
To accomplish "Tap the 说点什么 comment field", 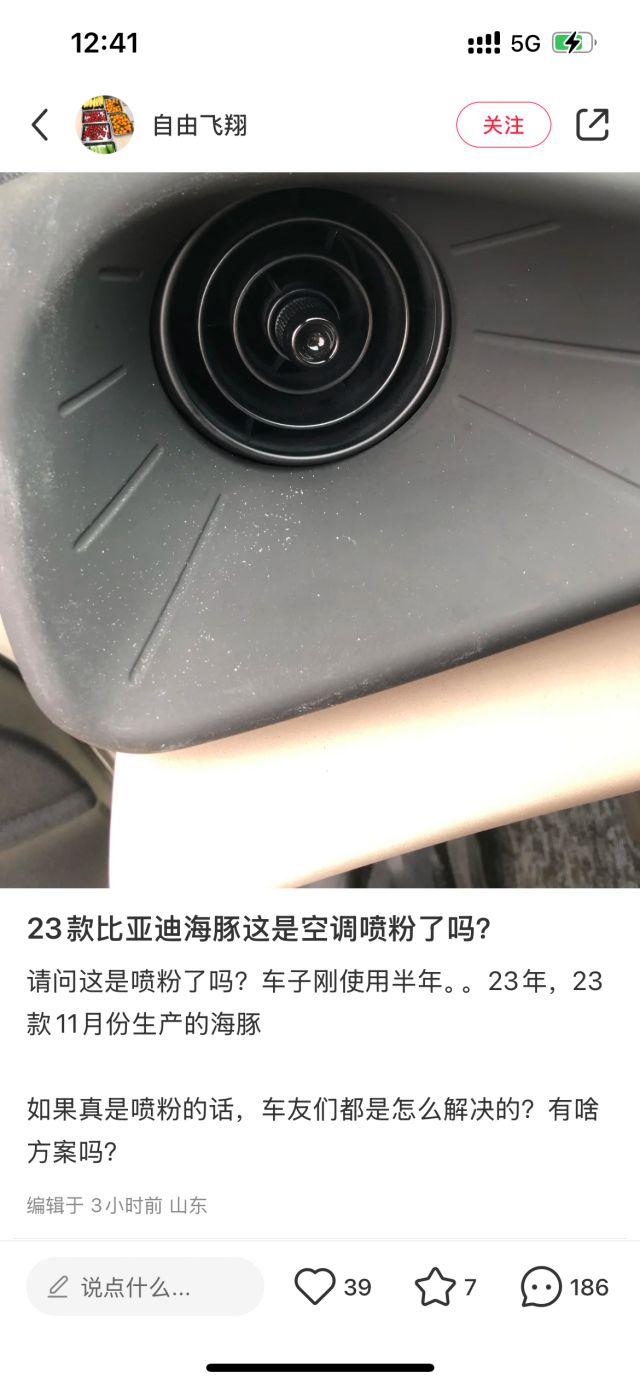I will [x=145, y=1287].
